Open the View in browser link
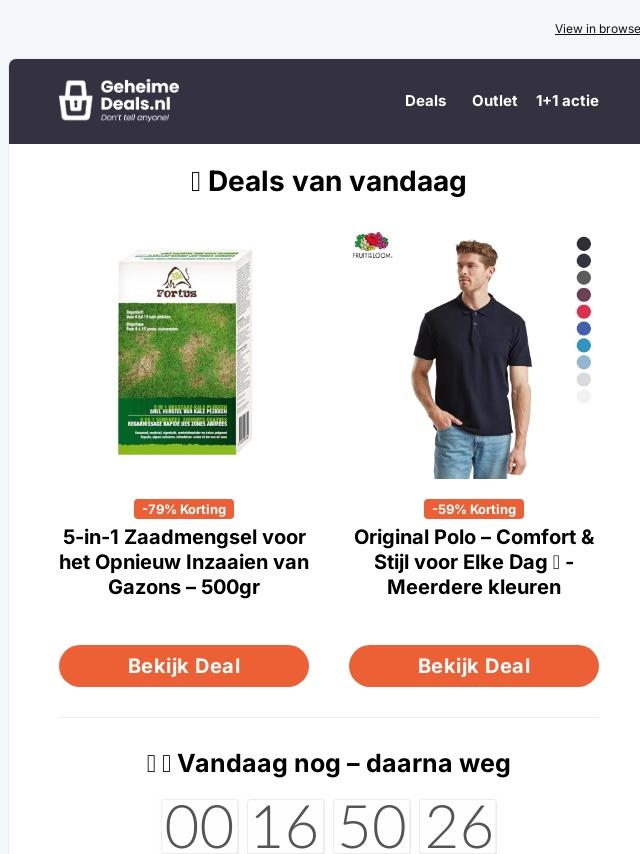The height and width of the screenshot is (854, 640). (597, 29)
